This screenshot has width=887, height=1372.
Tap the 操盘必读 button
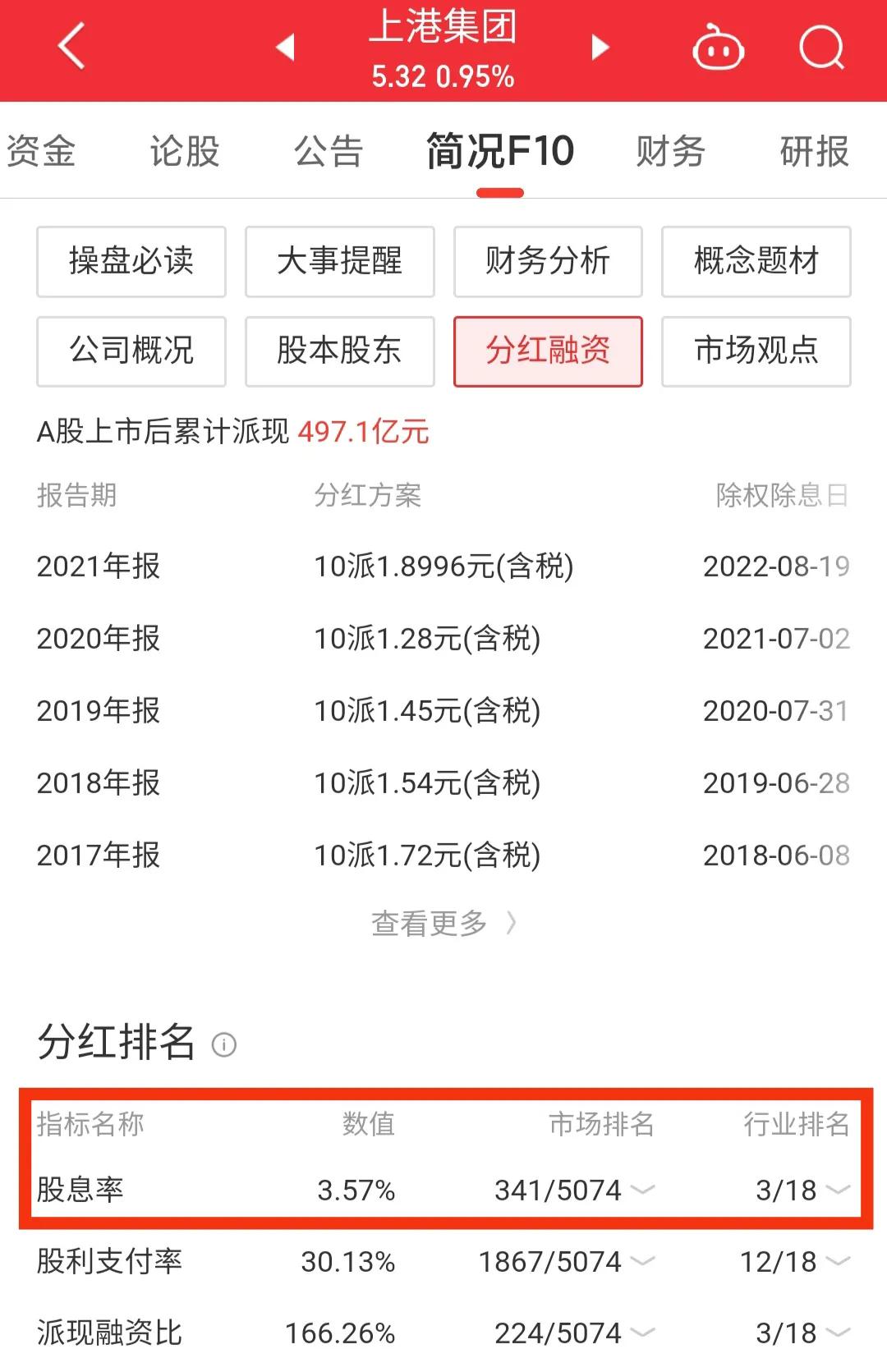tap(131, 261)
